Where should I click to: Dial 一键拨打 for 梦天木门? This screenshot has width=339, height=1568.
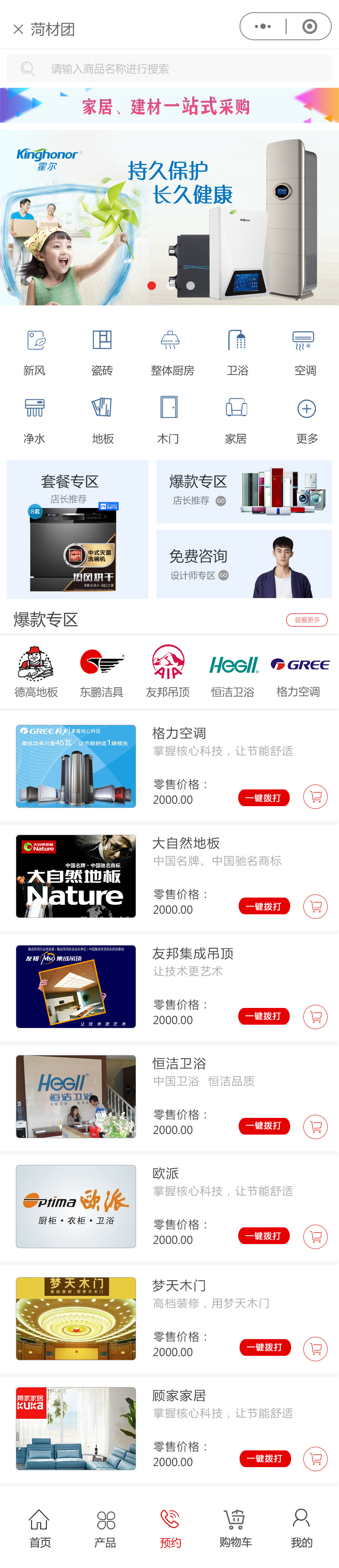click(x=265, y=1347)
